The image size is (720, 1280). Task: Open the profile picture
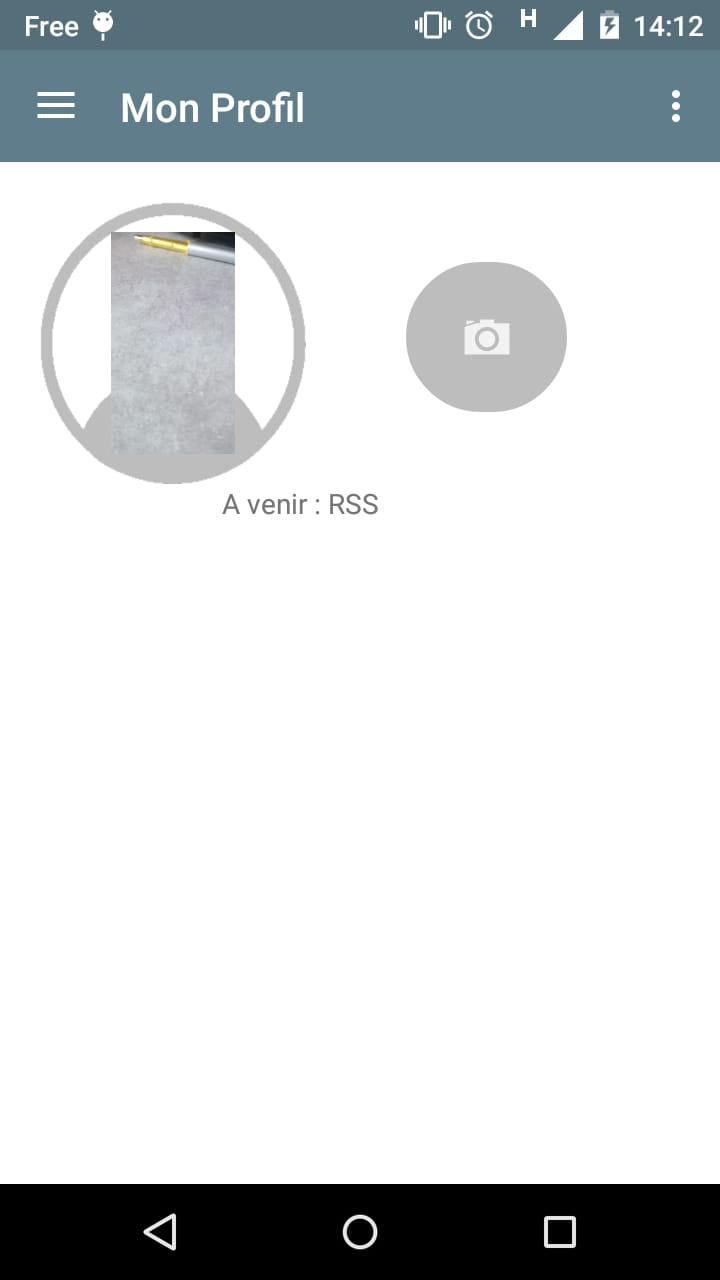[173, 343]
